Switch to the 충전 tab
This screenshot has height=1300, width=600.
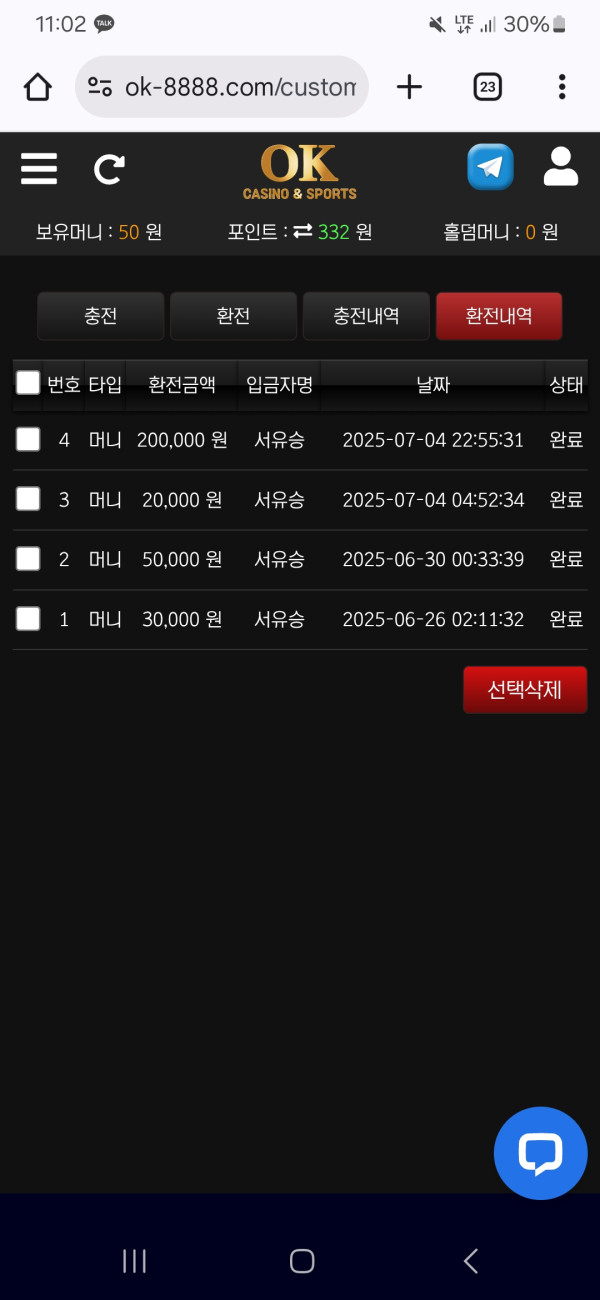(x=101, y=316)
